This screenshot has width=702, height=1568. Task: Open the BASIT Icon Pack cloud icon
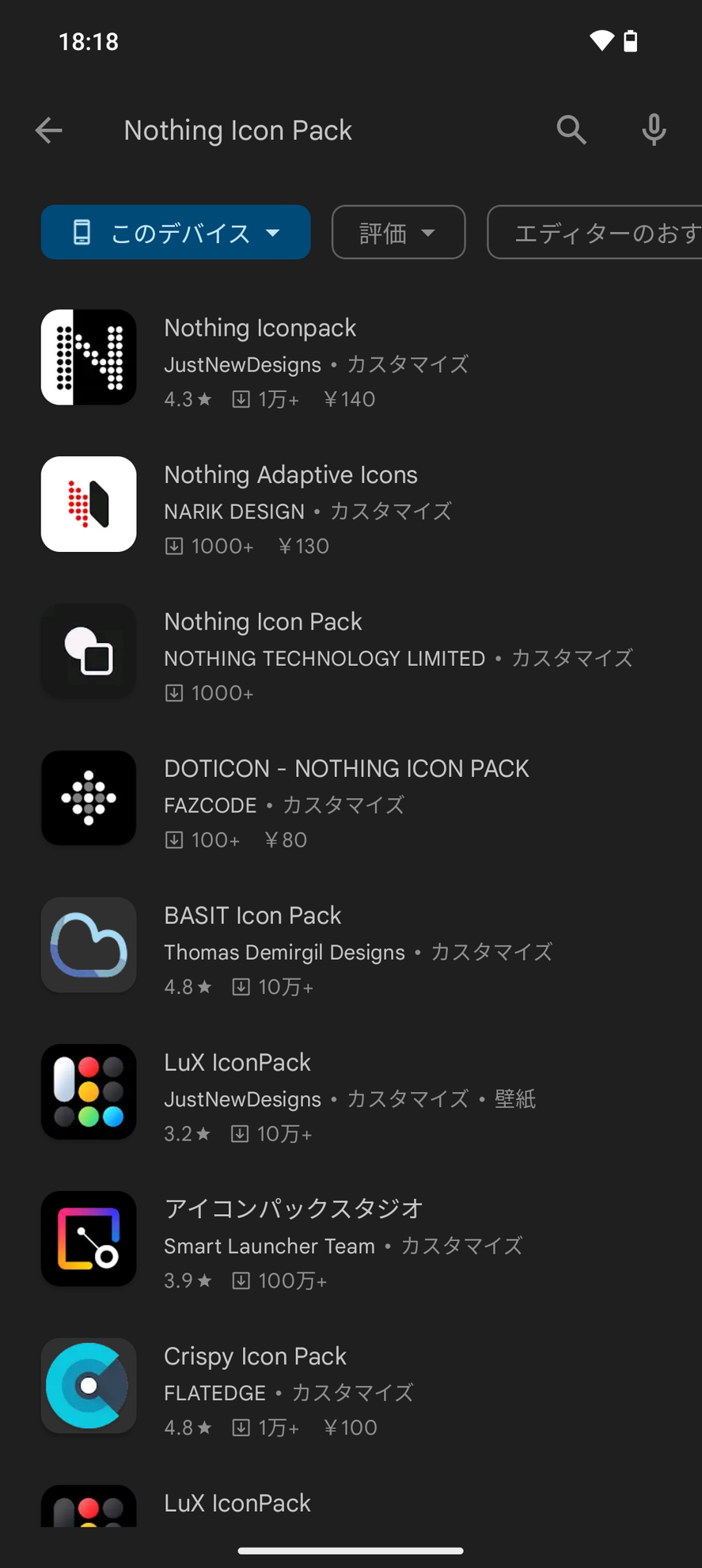[x=88, y=945]
